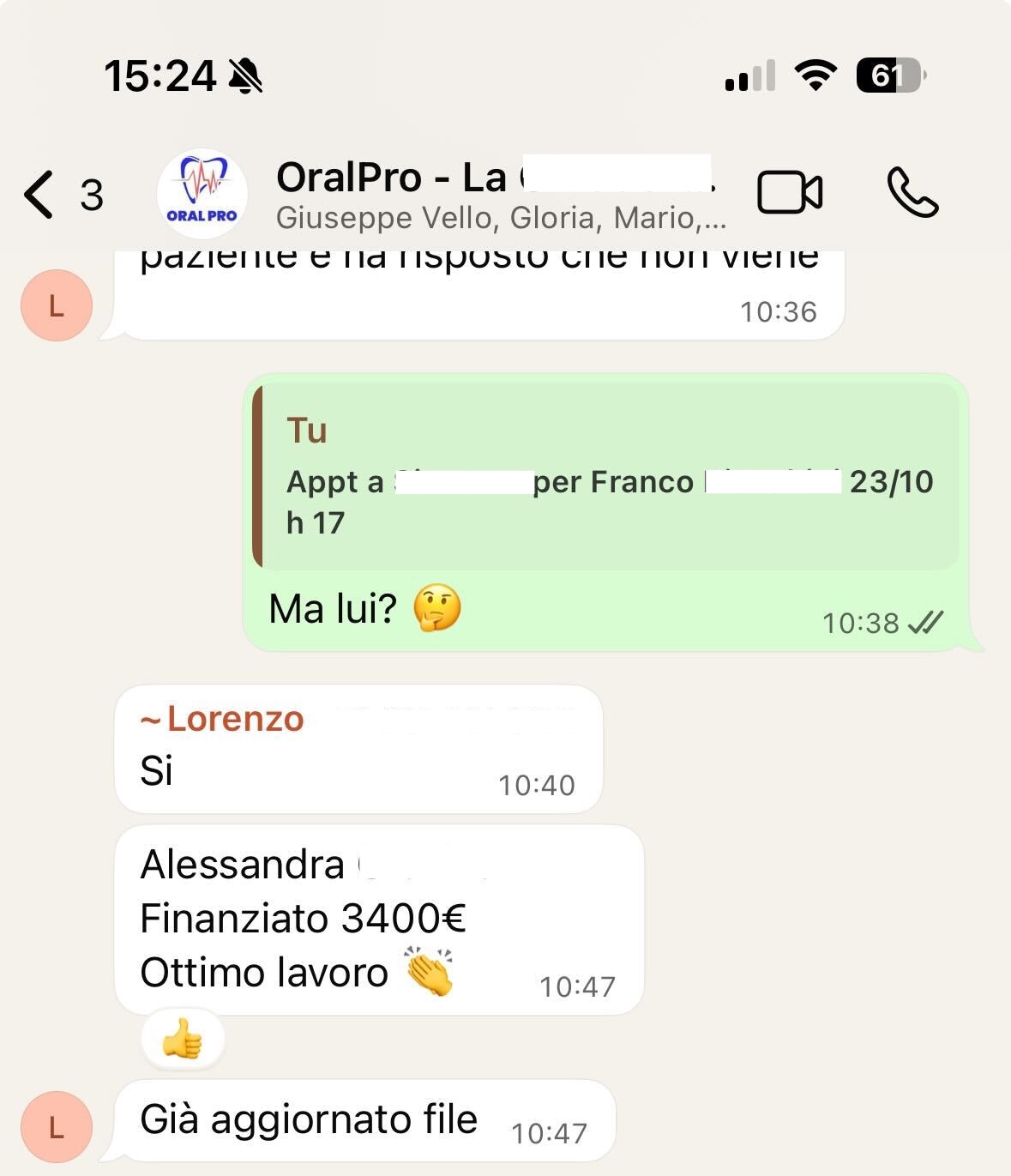The height and width of the screenshot is (1176, 1011).
Task: Open the OralPro group profile picture
Action: click(x=202, y=194)
